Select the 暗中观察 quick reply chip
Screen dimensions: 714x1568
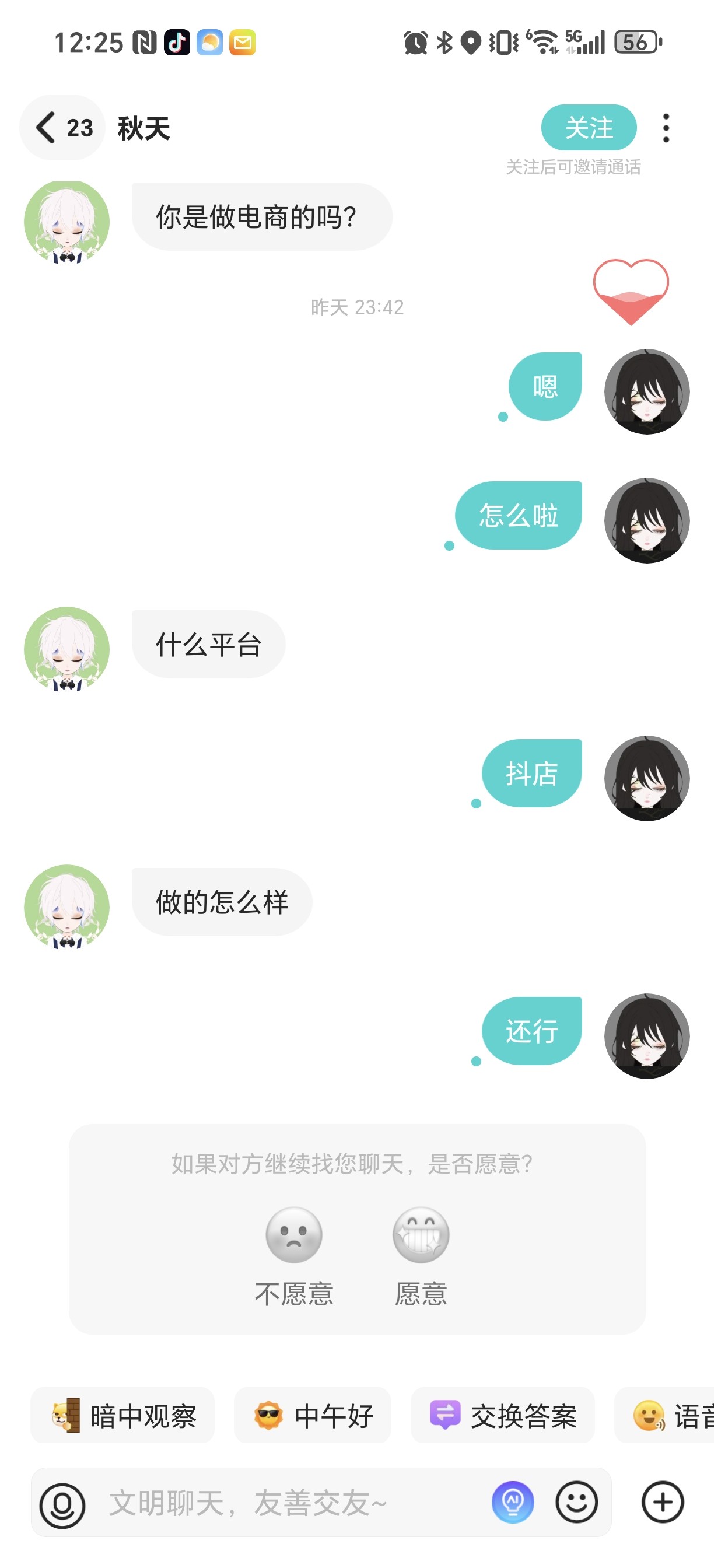pyautogui.click(x=123, y=1415)
